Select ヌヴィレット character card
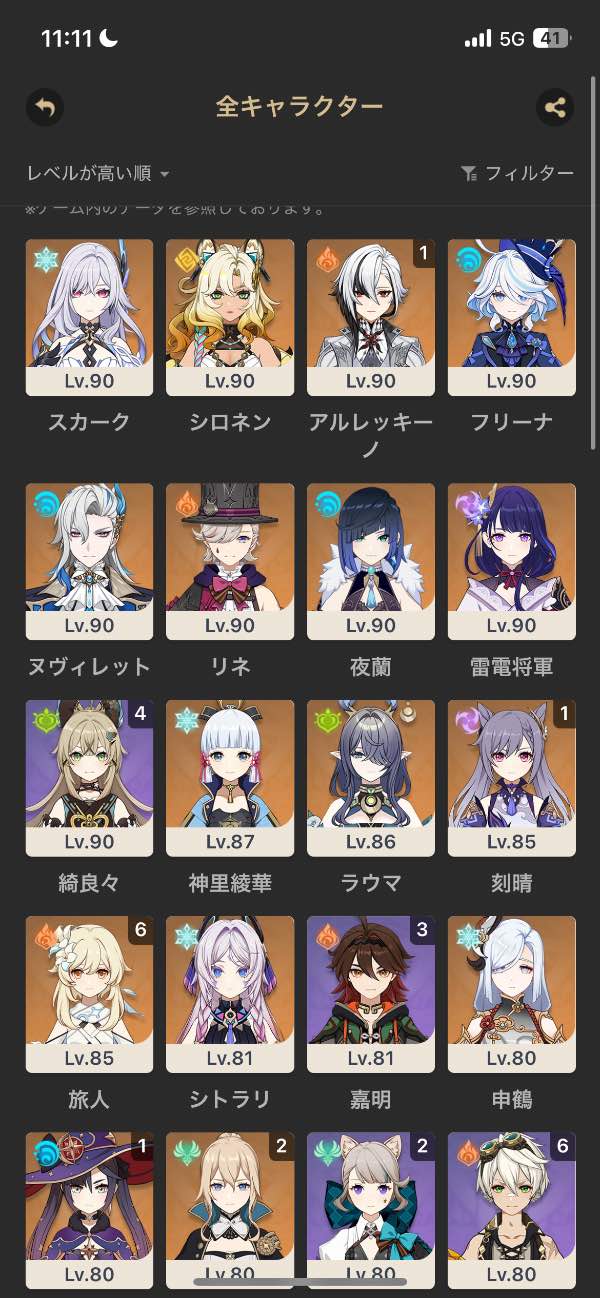Viewport: 600px width, 1298px height. click(89, 561)
